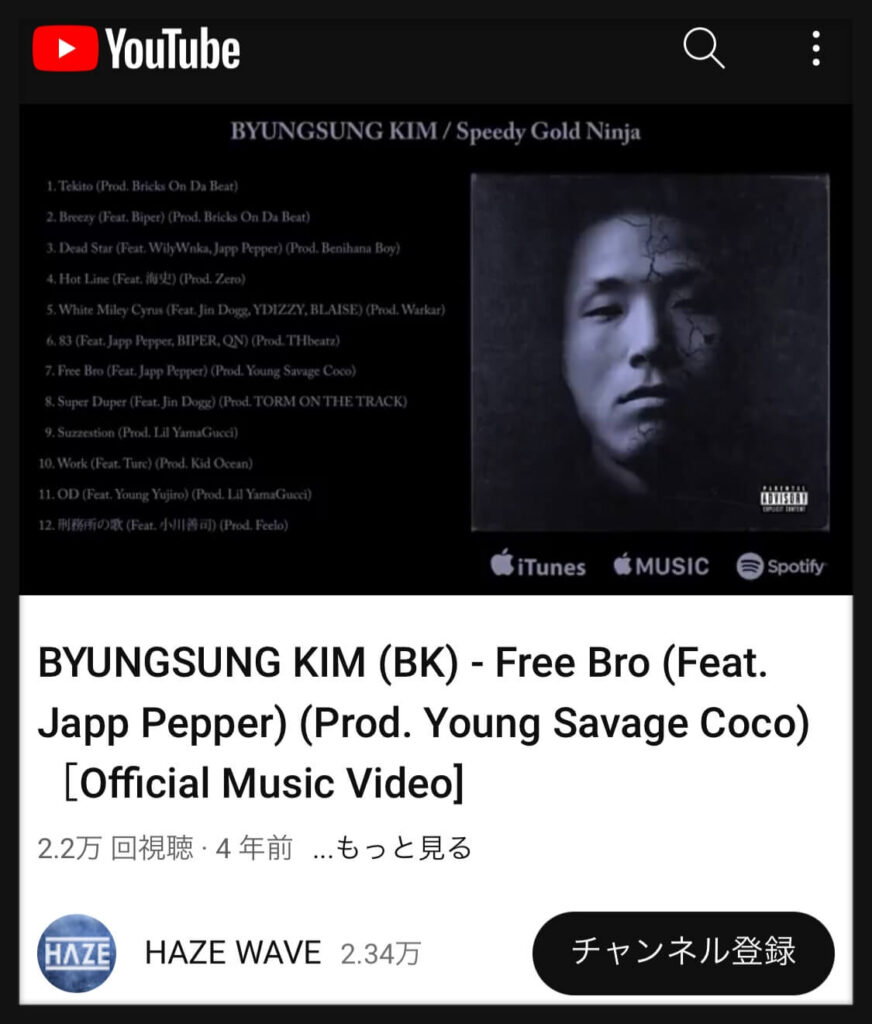872x1024 pixels.
Task: Expand description with もっと見る
Action: tap(393, 849)
